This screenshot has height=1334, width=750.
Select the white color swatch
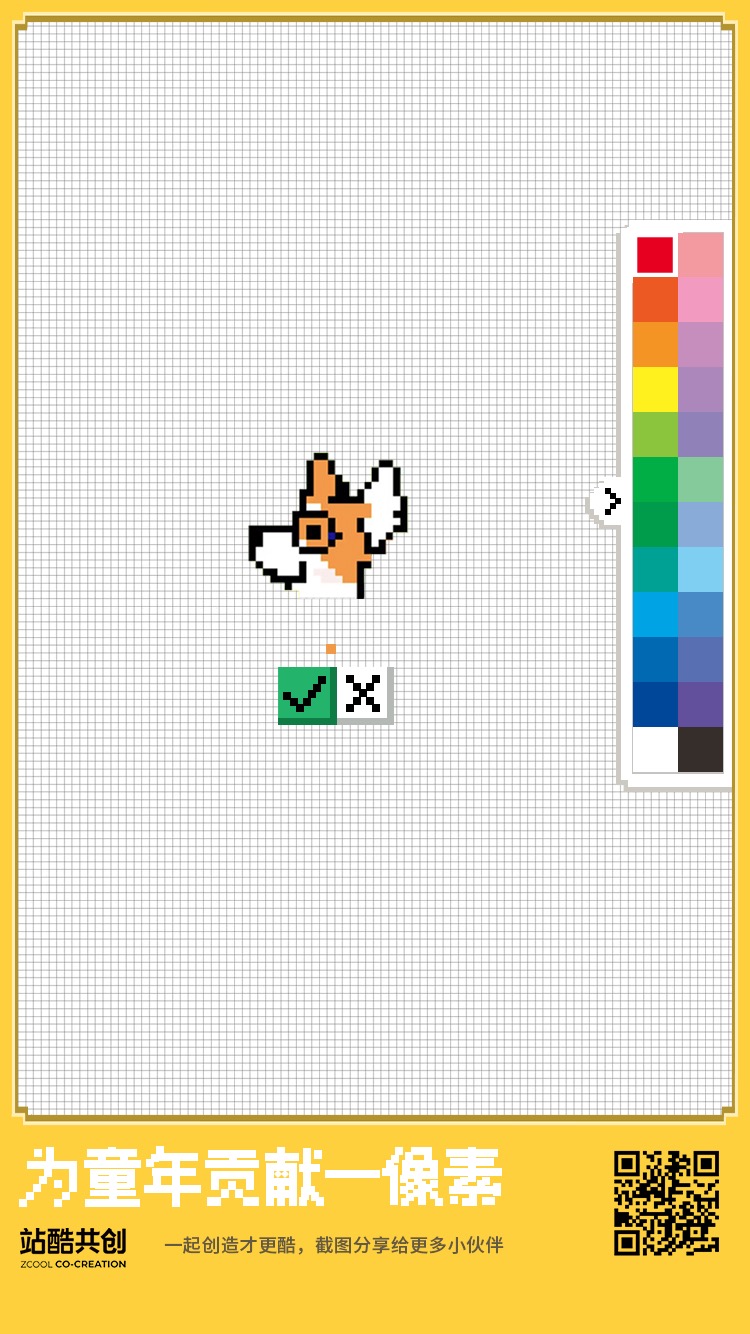(655, 750)
